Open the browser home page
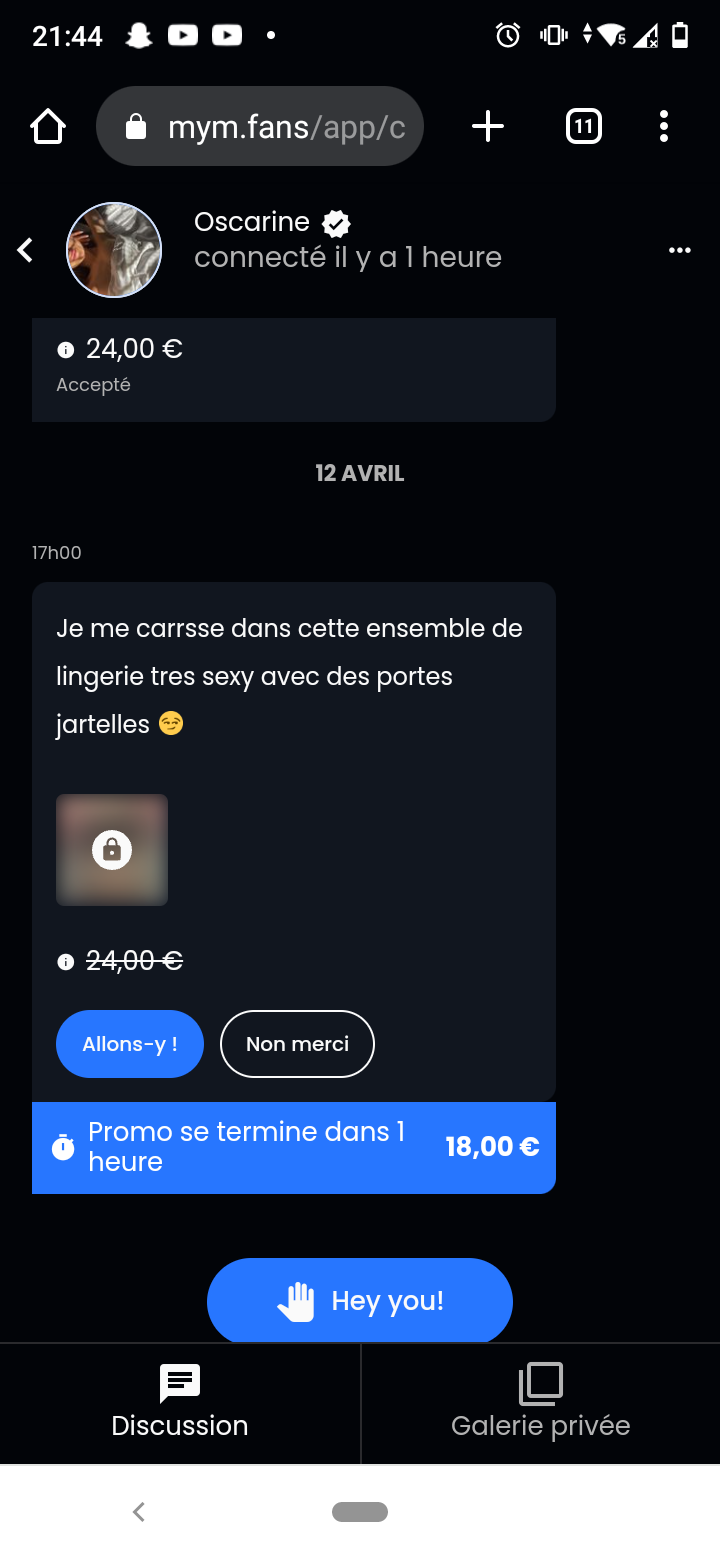Screen dimensions: 720x1560 48,127
